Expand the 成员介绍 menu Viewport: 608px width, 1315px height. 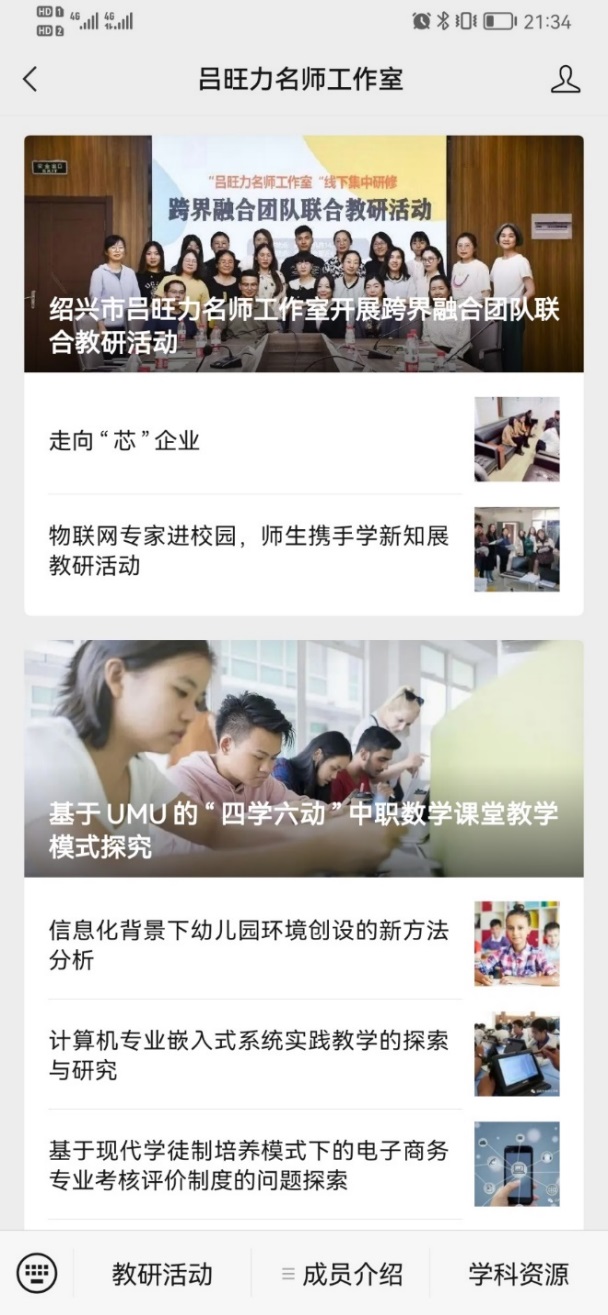342,1274
